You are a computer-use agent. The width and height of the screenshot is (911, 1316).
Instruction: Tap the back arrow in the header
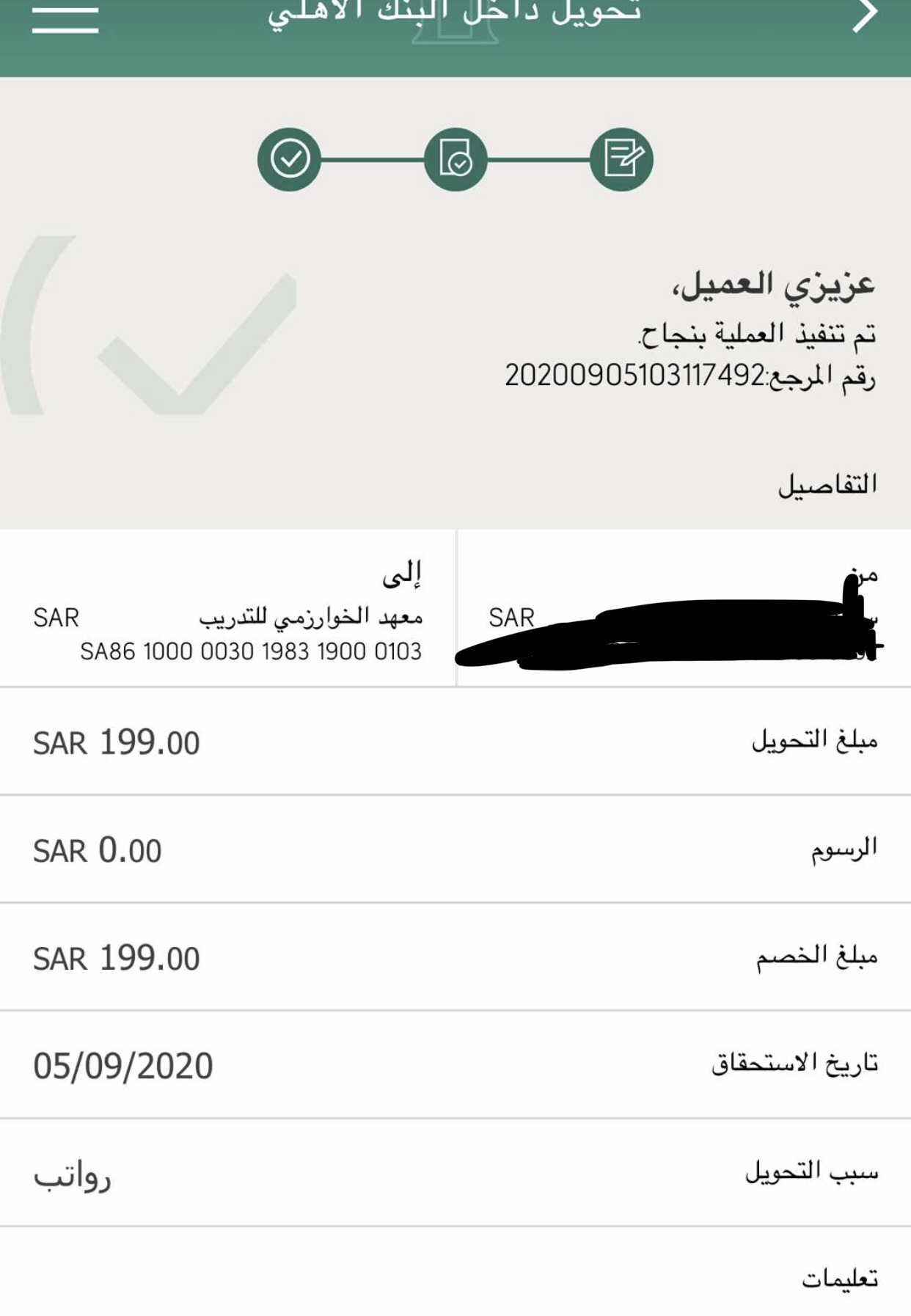click(866, 16)
